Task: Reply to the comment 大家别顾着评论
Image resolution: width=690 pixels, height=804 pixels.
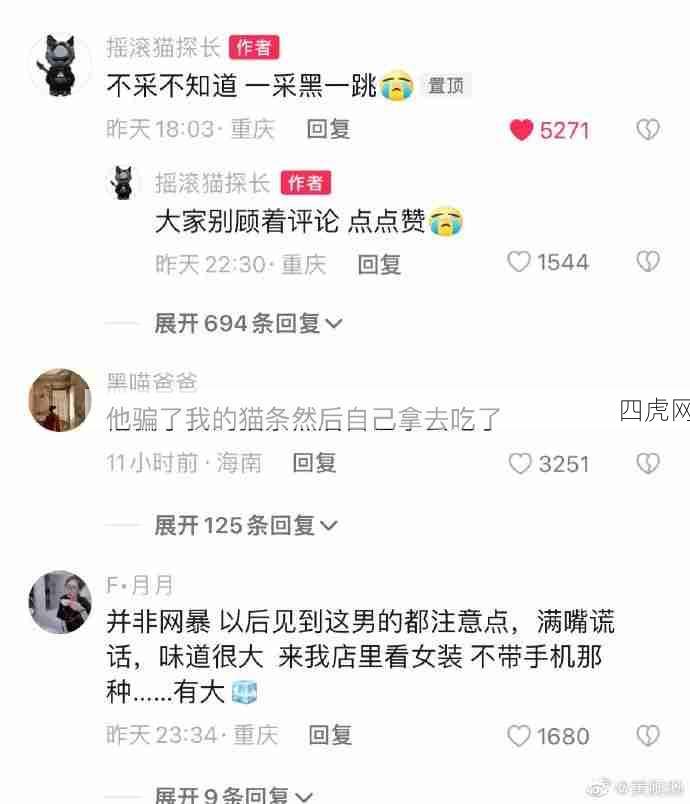Action: 379,264
